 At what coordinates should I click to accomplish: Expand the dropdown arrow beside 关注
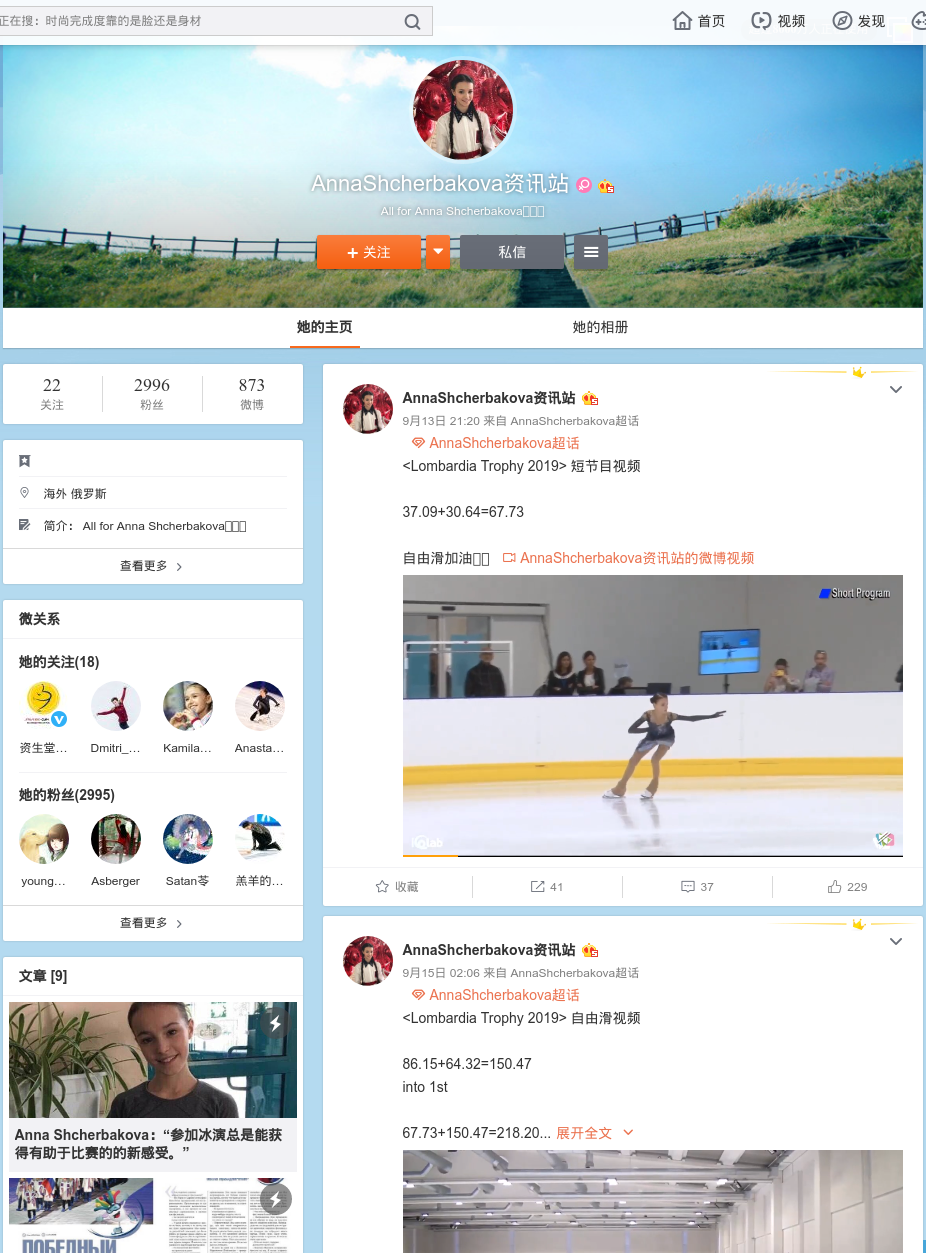pyautogui.click(x=438, y=253)
